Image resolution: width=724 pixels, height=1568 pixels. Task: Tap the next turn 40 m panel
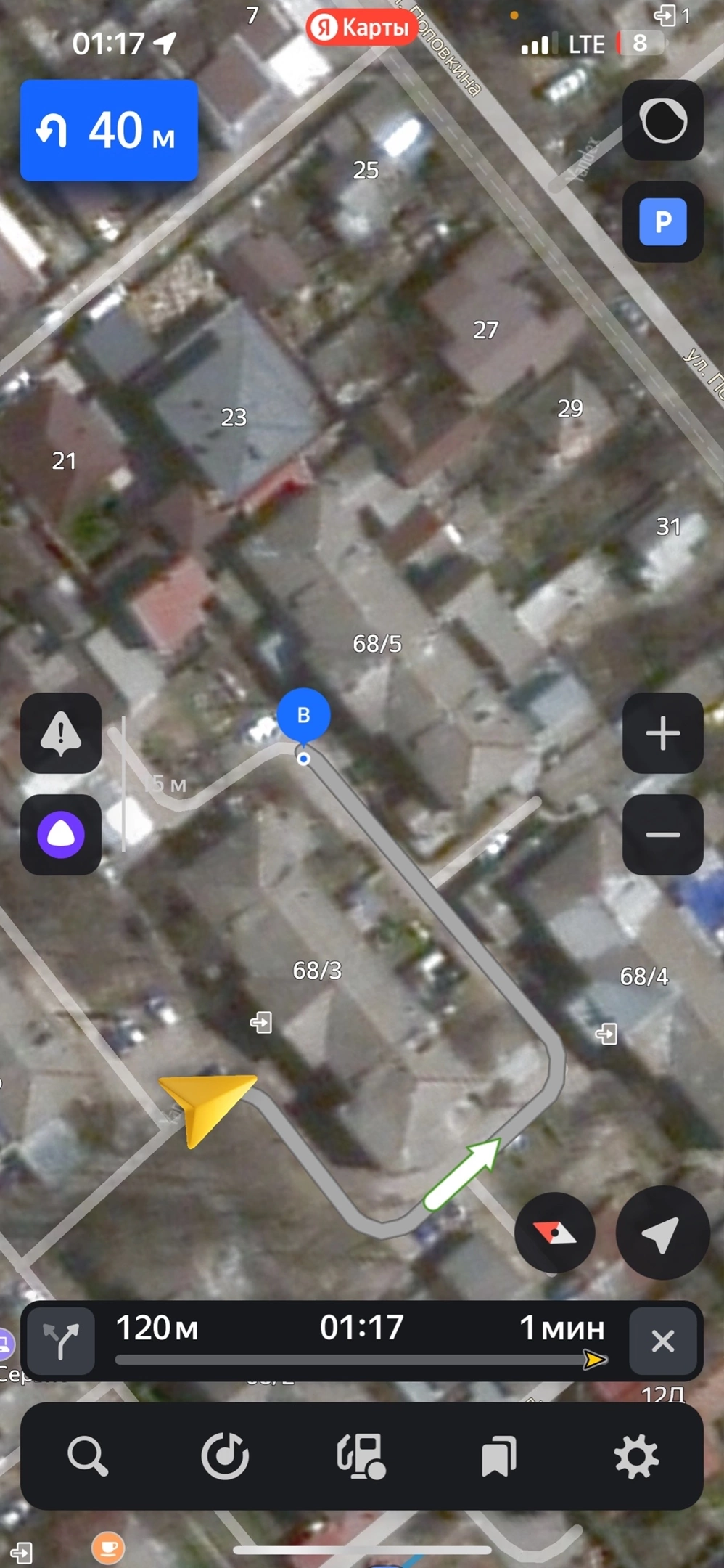point(109,131)
